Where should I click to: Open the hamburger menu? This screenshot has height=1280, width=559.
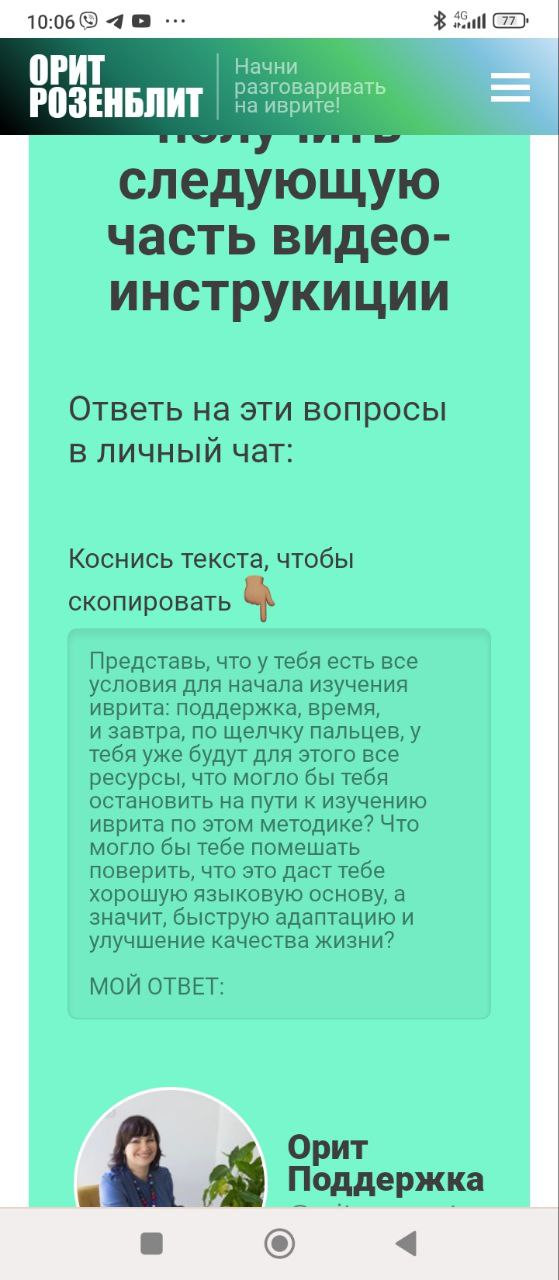510,87
